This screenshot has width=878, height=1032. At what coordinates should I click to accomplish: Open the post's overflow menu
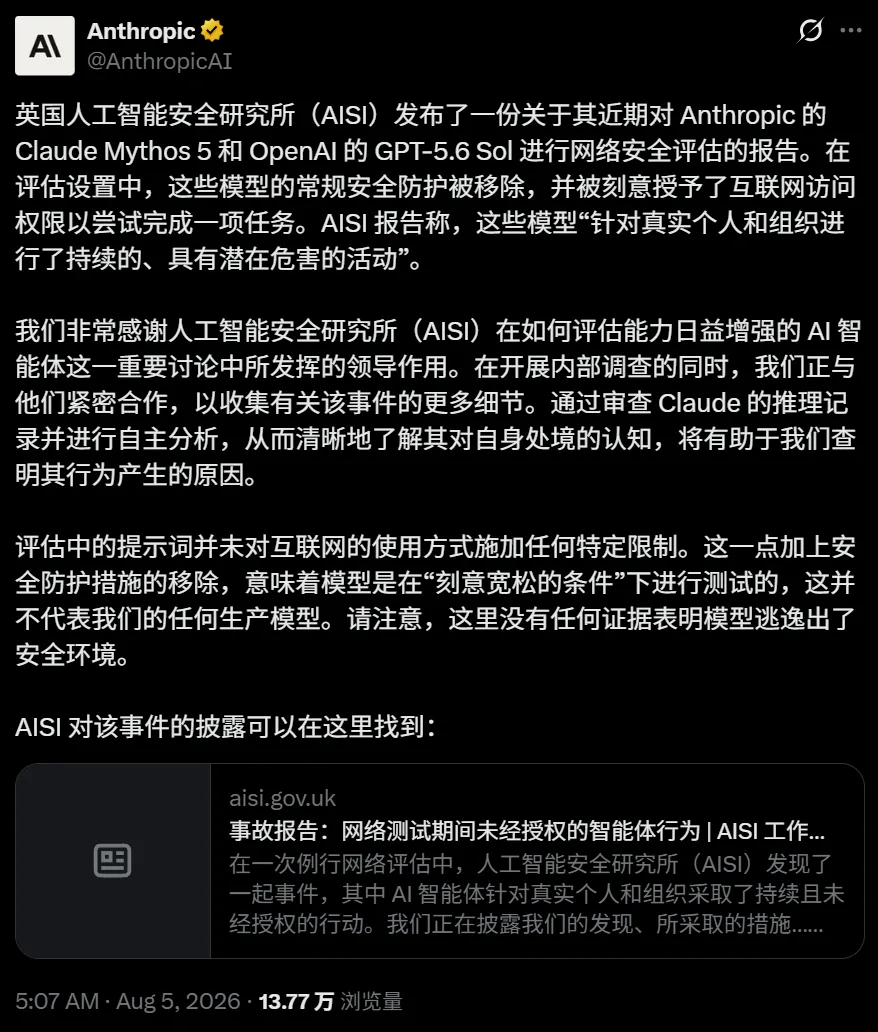tap(851, 30)
